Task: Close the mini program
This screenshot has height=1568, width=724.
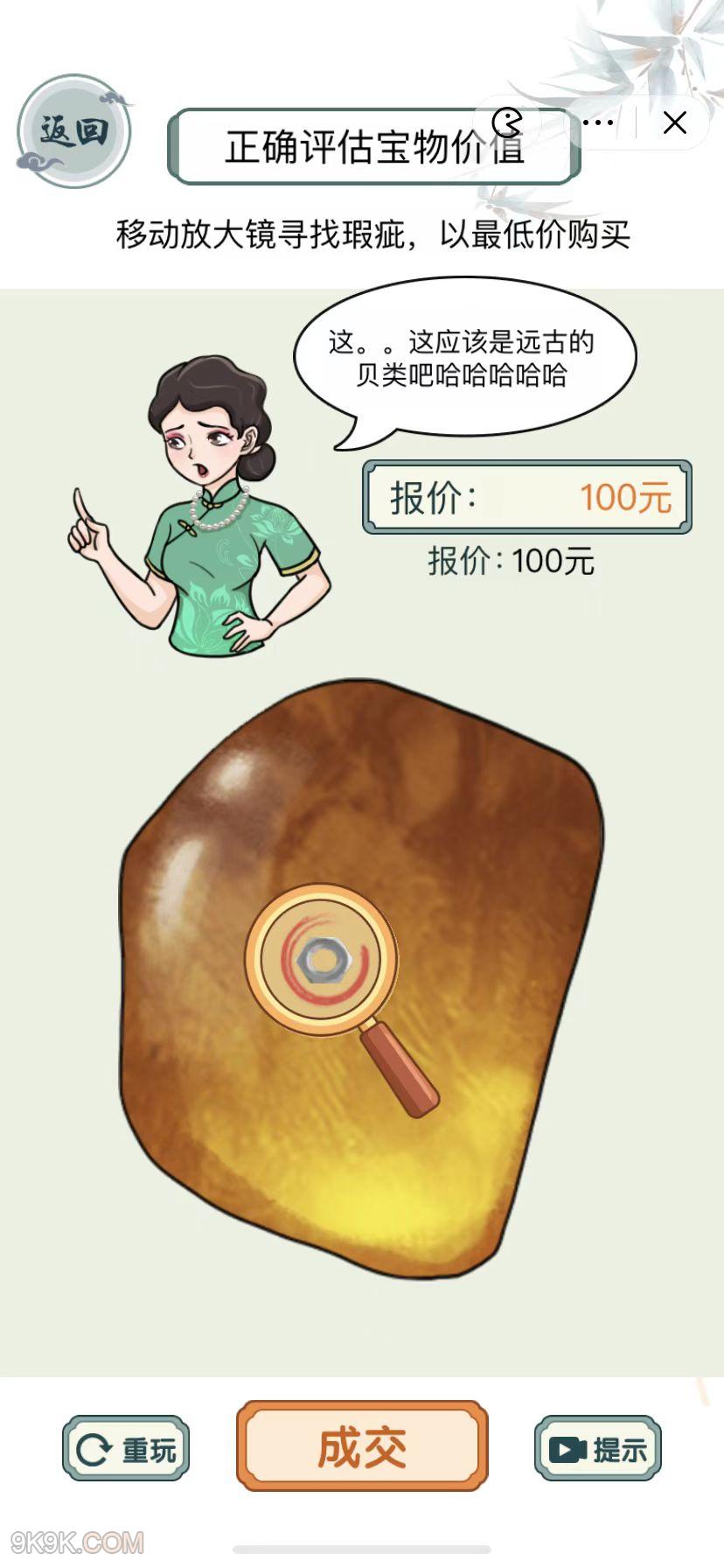Action: pyautogui.click(x=674, y=122)
